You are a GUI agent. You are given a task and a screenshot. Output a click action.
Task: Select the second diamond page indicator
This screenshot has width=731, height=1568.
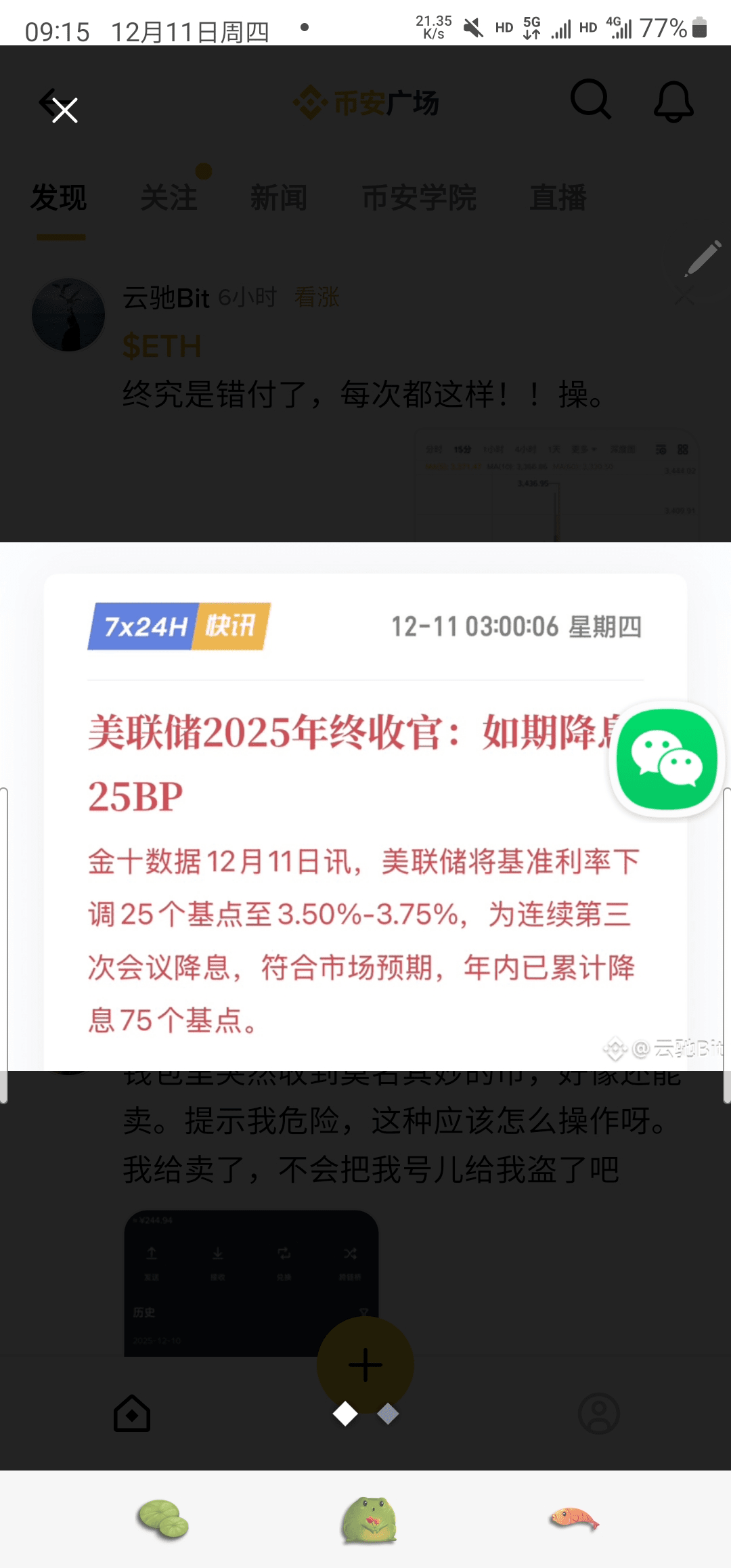(x=388, y=1414)
